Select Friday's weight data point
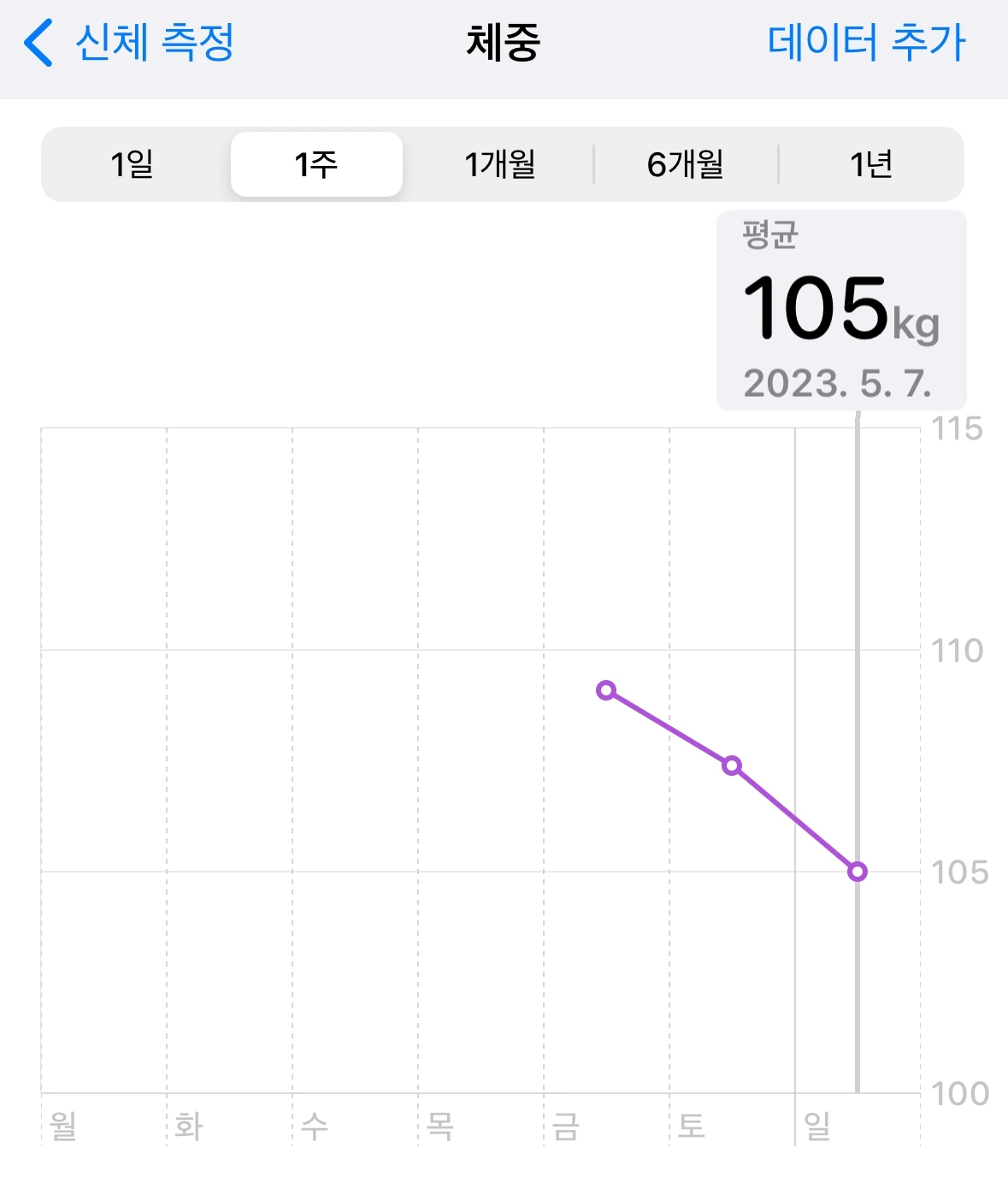The image size is (1008, 1177). 606,690
